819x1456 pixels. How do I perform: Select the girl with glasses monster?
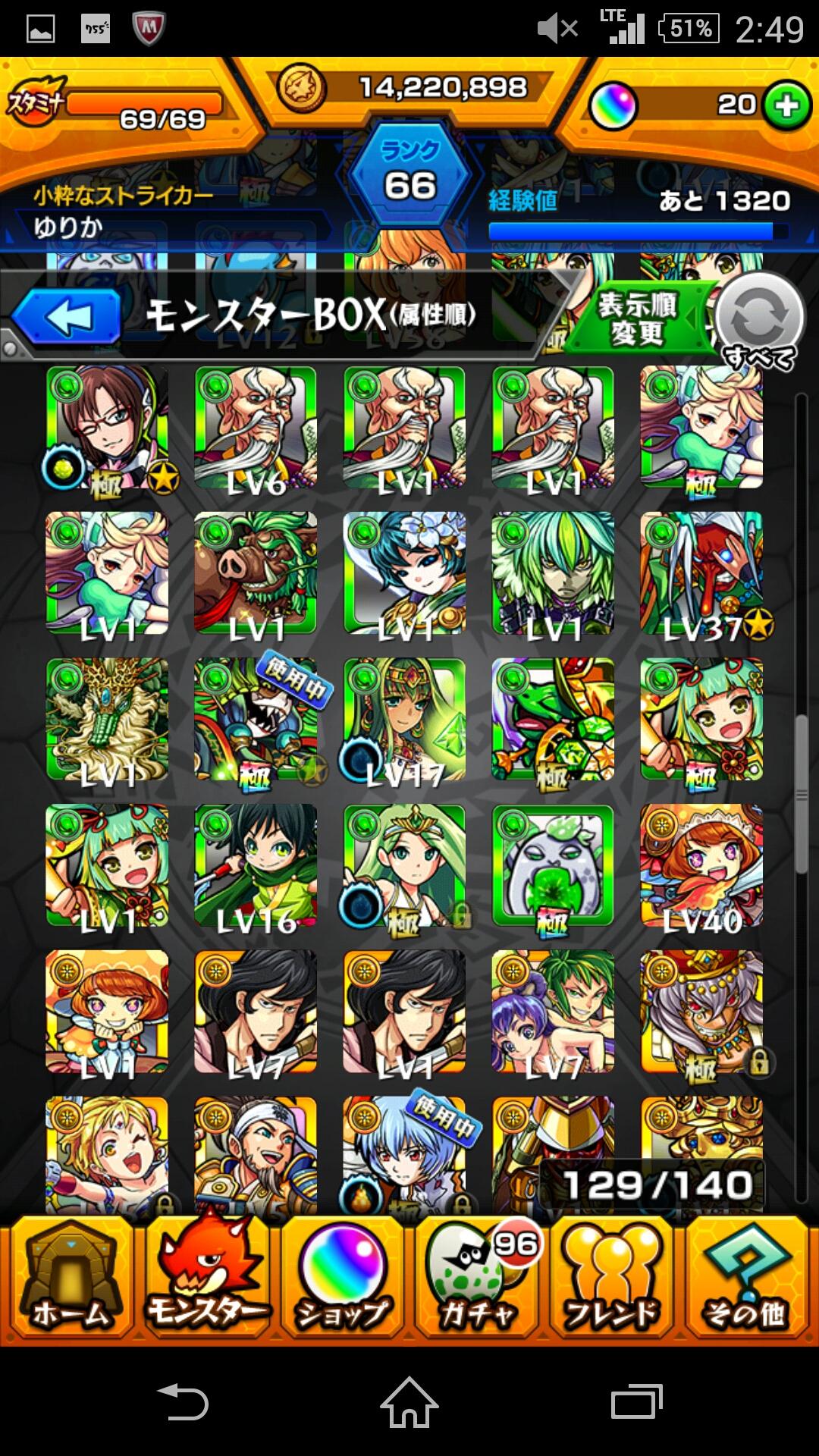click(x=108, y=428)
